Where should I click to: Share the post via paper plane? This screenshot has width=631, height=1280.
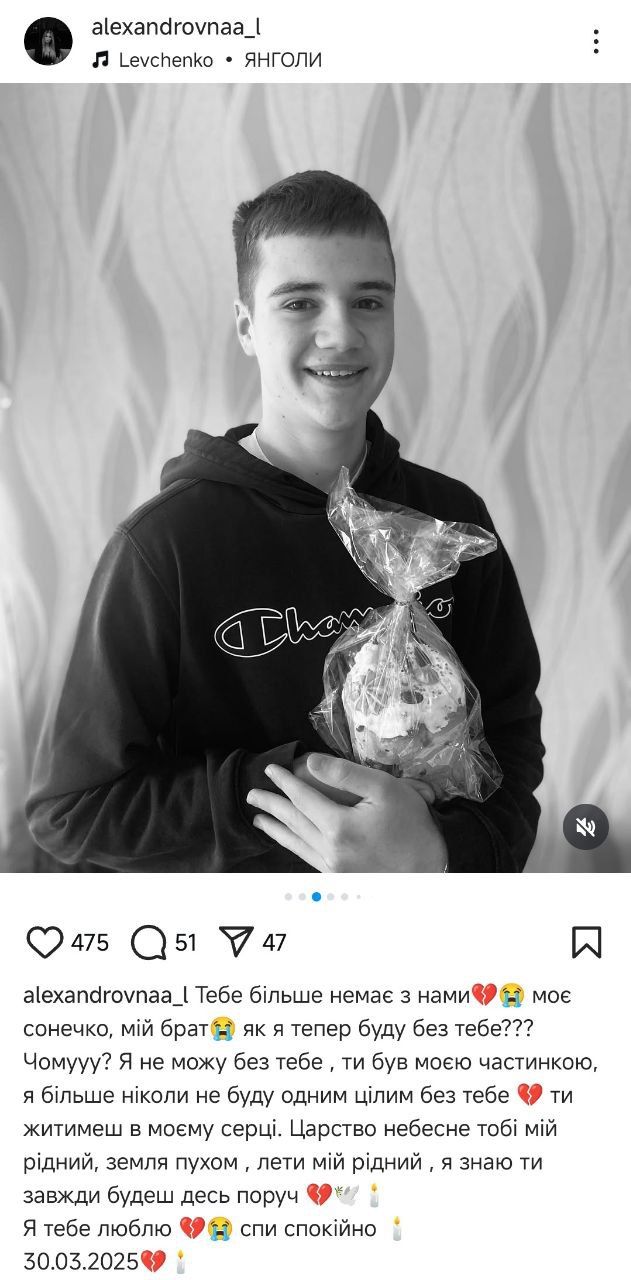(x=236, y=942)
